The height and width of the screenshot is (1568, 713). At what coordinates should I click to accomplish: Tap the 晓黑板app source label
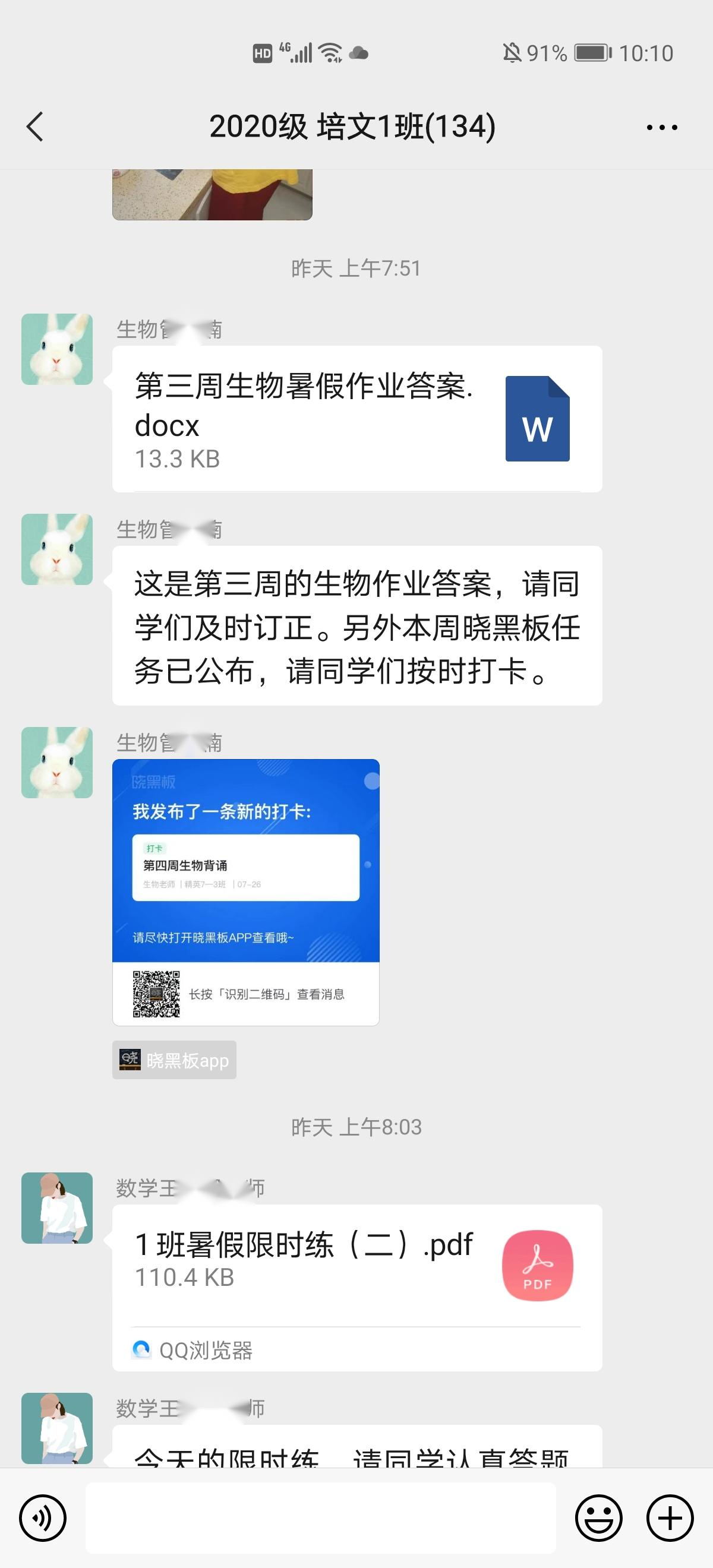coord(174,1060)
